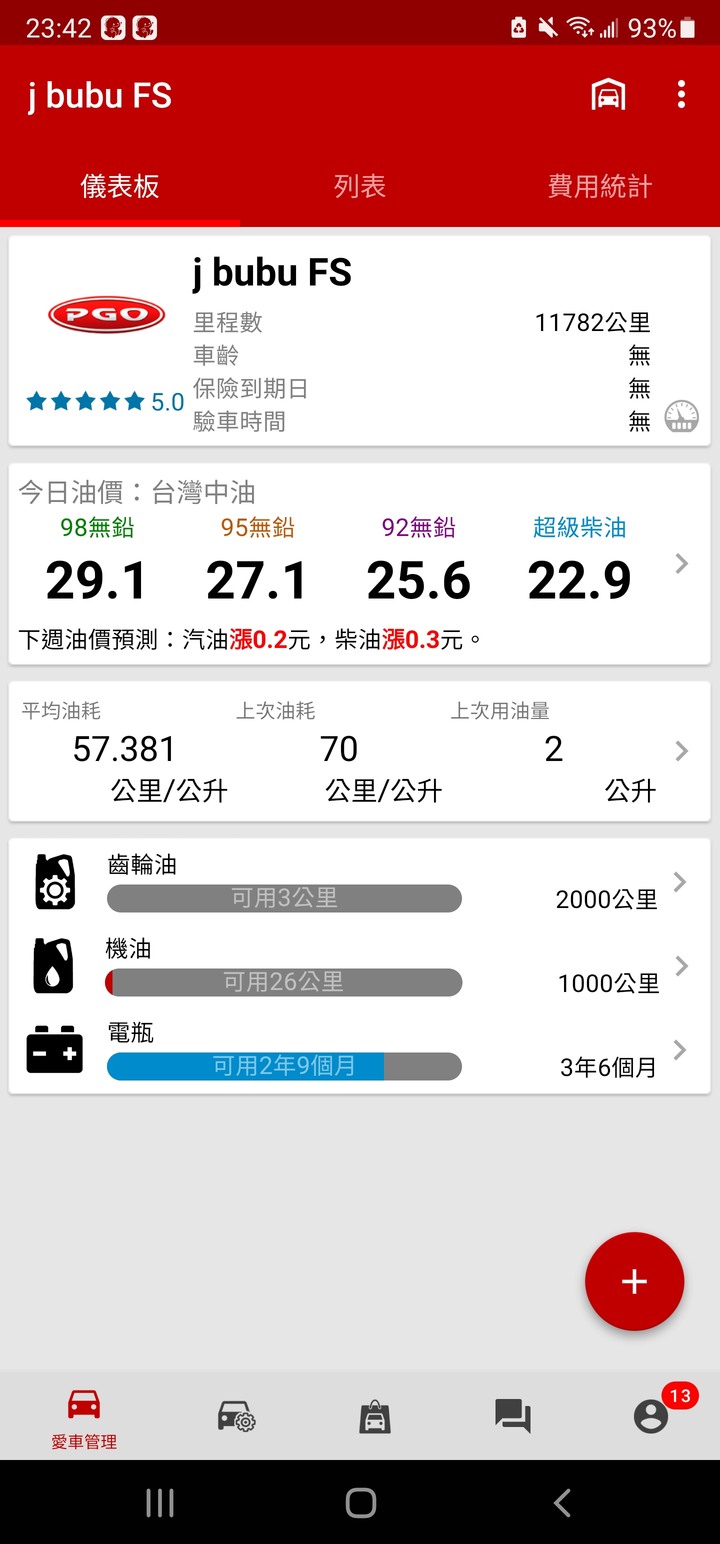
Task: Open the car shop bottom tab
Action: [375, 1416]
